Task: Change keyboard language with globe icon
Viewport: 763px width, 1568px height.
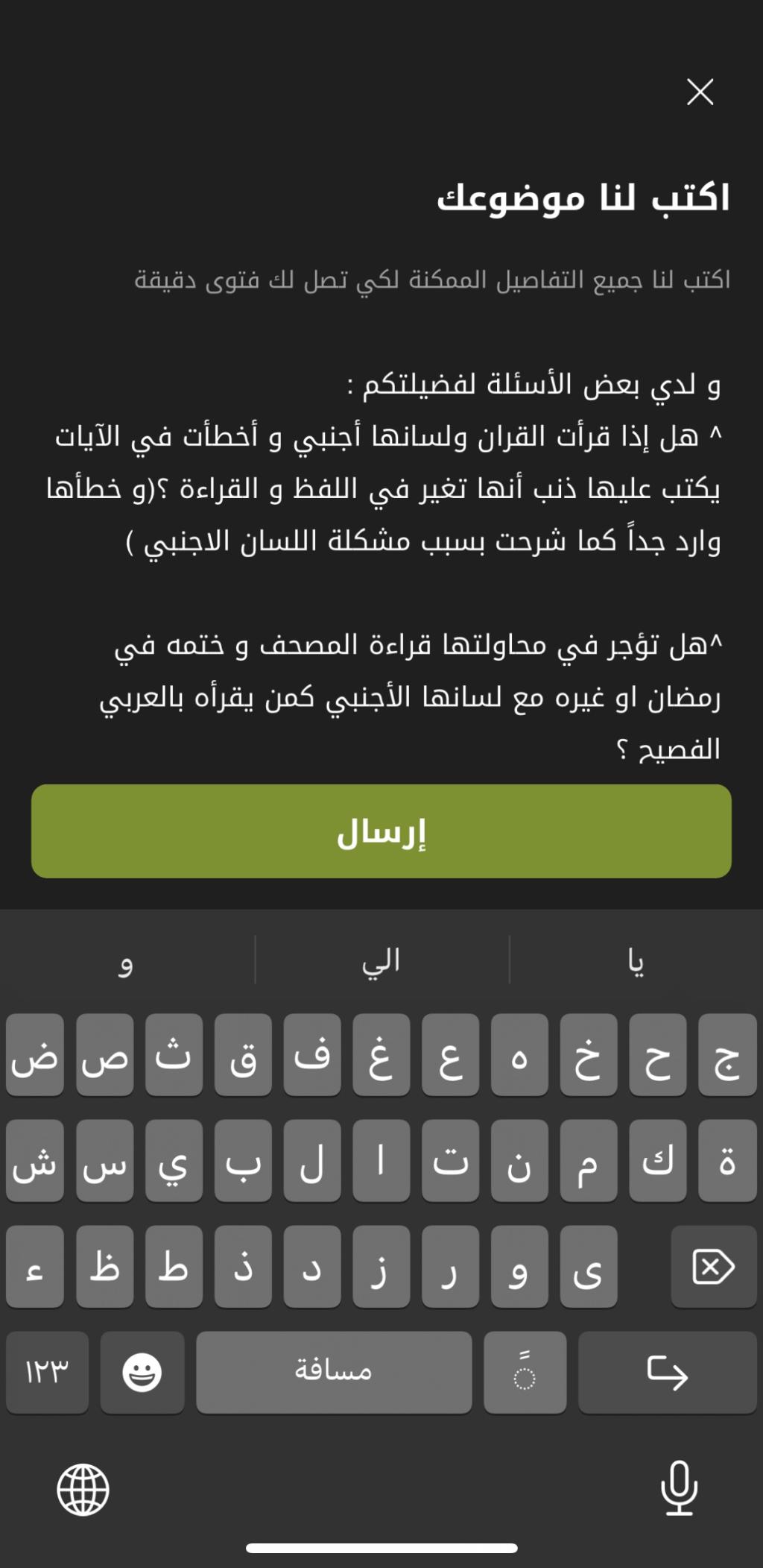Action: [83, 1489]
